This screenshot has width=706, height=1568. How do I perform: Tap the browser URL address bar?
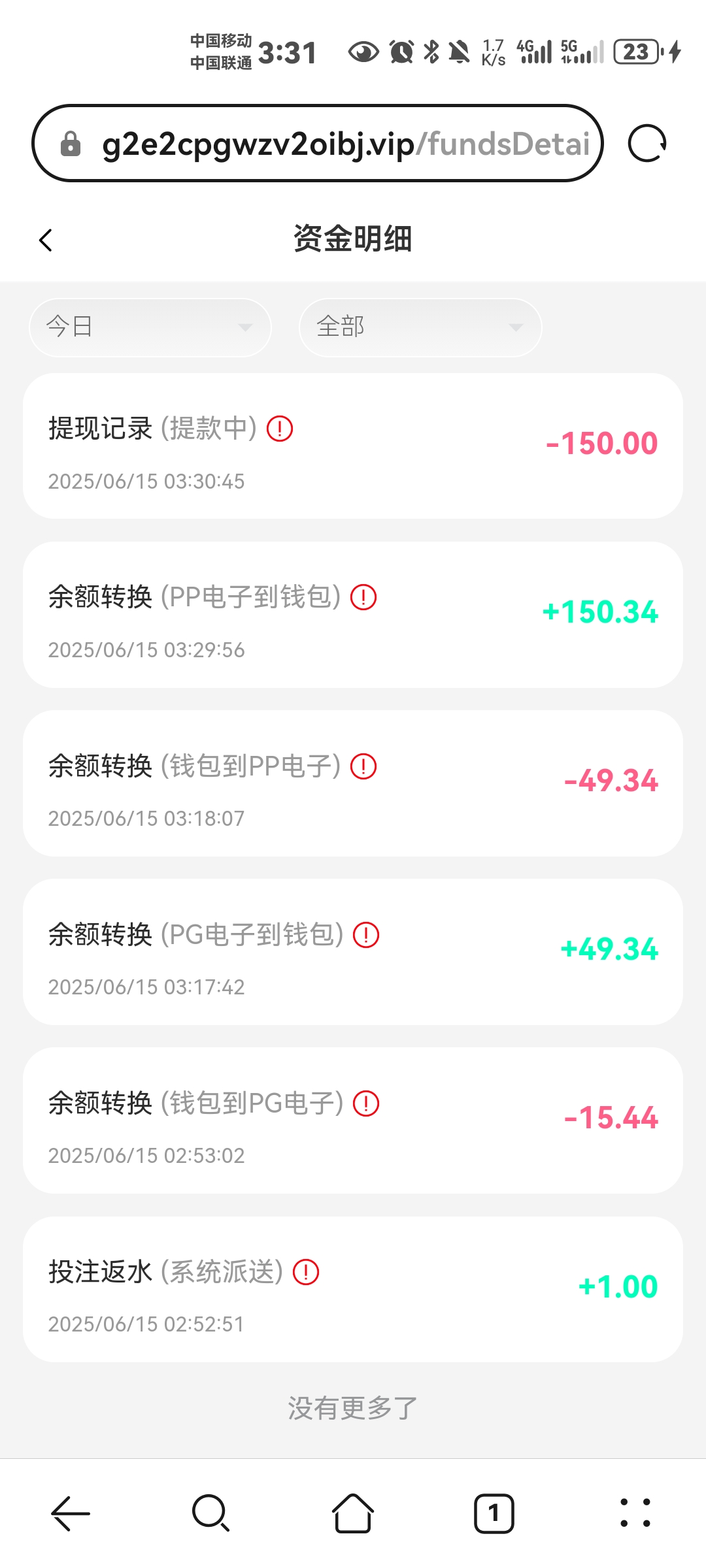click(318, 143)
